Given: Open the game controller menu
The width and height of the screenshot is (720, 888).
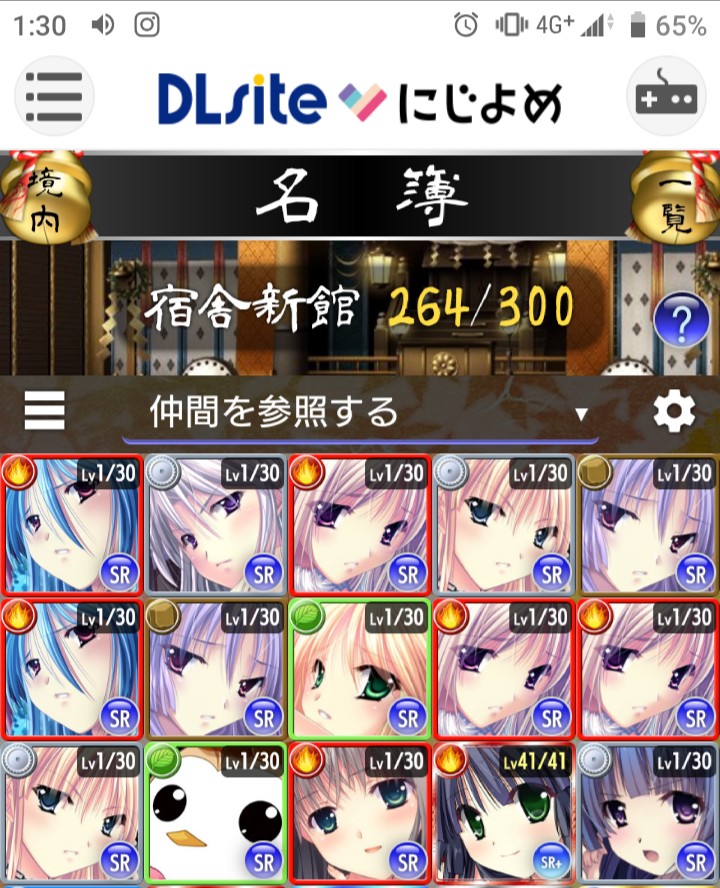Looking at the screenshot, I should point(665,97).
